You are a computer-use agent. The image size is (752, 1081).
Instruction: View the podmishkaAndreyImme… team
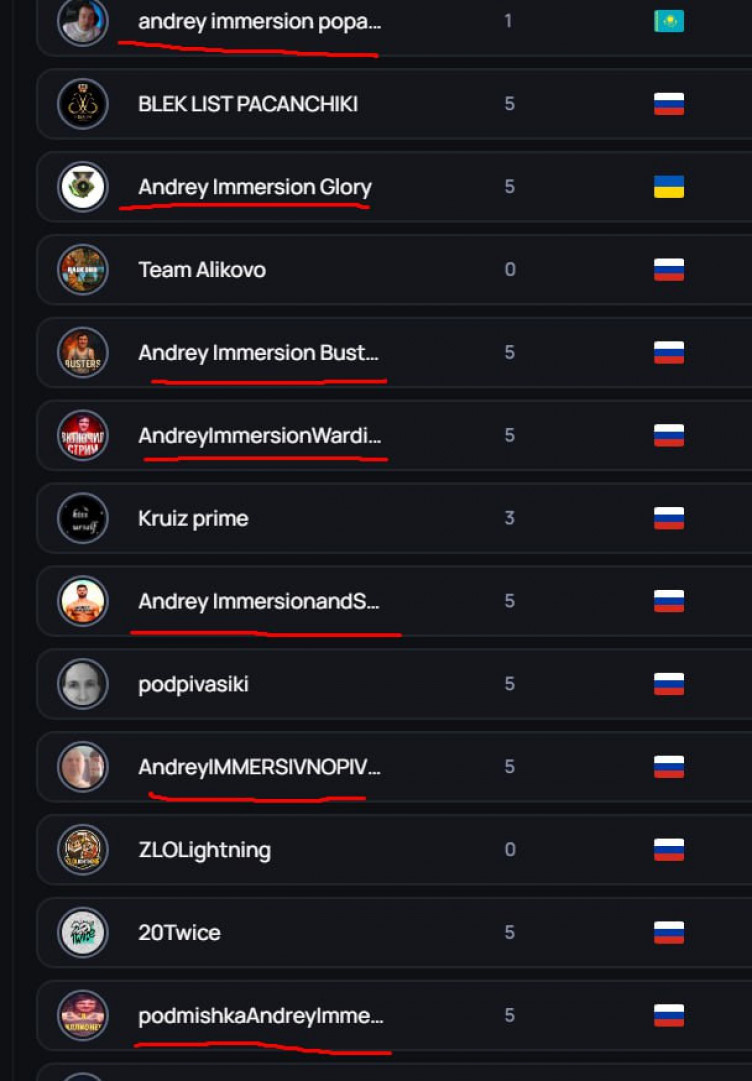260,1016
